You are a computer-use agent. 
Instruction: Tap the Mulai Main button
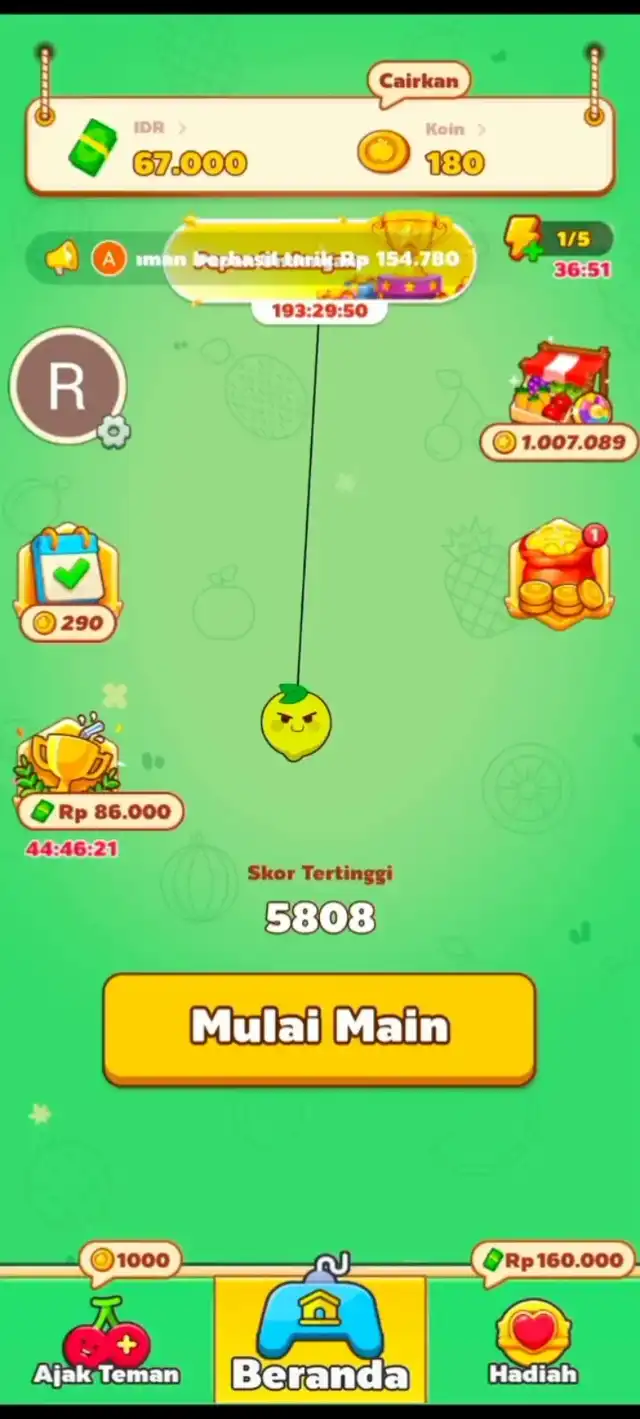pos(319,1027)
